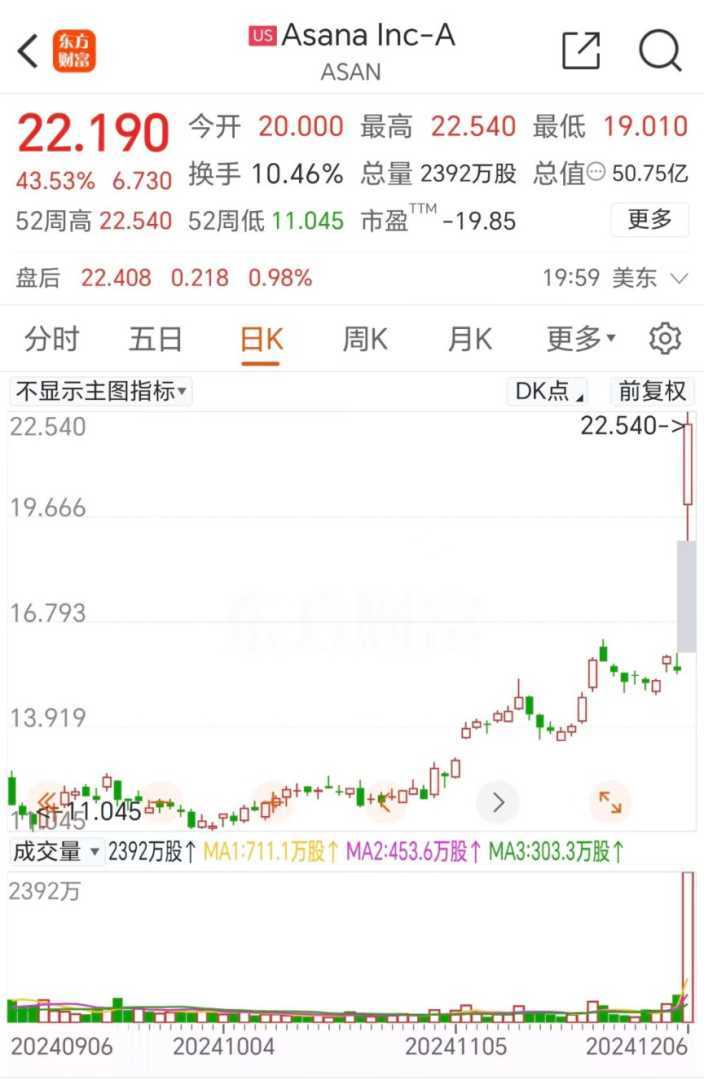The width and height of the screenshot is (704, 1080).
Task: Open the search magnifier icon
Action: coord(660,51)
